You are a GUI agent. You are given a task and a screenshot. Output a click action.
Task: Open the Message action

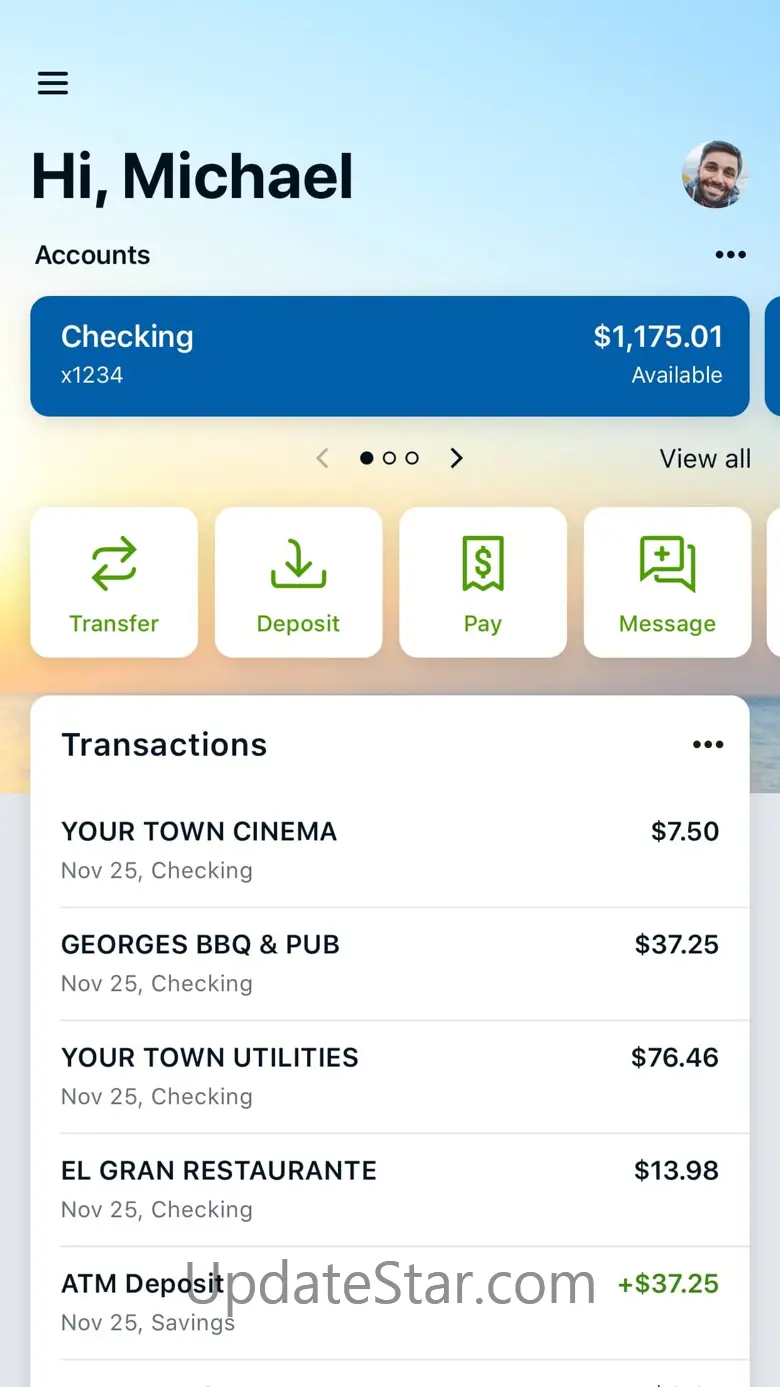667,582
